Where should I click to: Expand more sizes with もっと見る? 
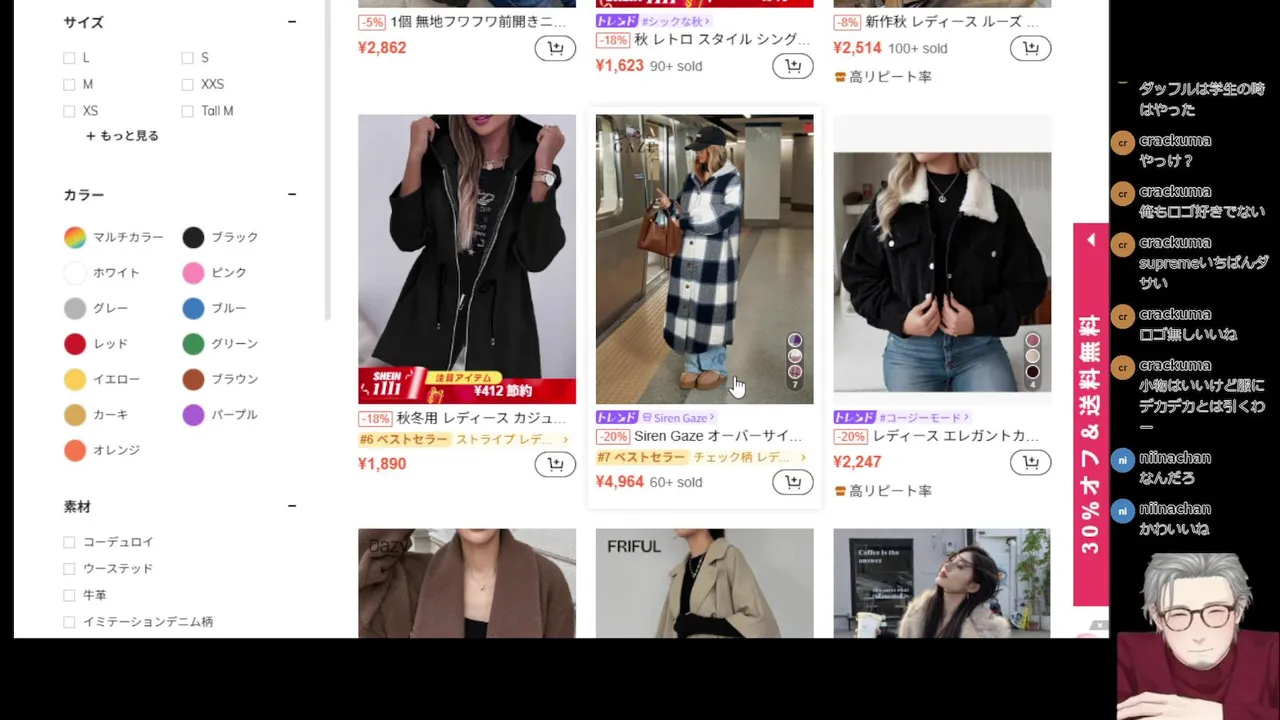122,136
